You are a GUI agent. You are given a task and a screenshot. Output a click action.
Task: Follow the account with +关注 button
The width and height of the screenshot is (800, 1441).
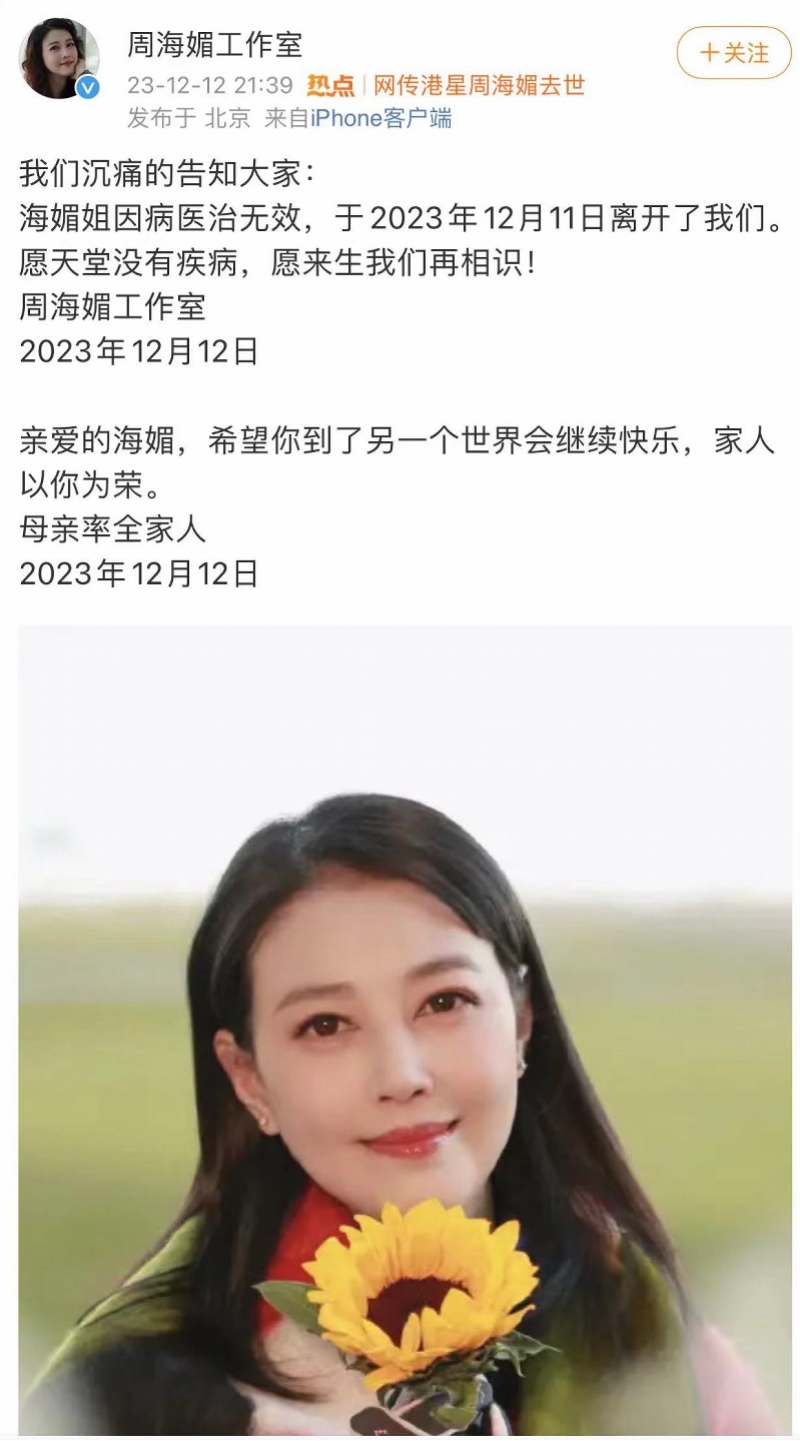734,53
